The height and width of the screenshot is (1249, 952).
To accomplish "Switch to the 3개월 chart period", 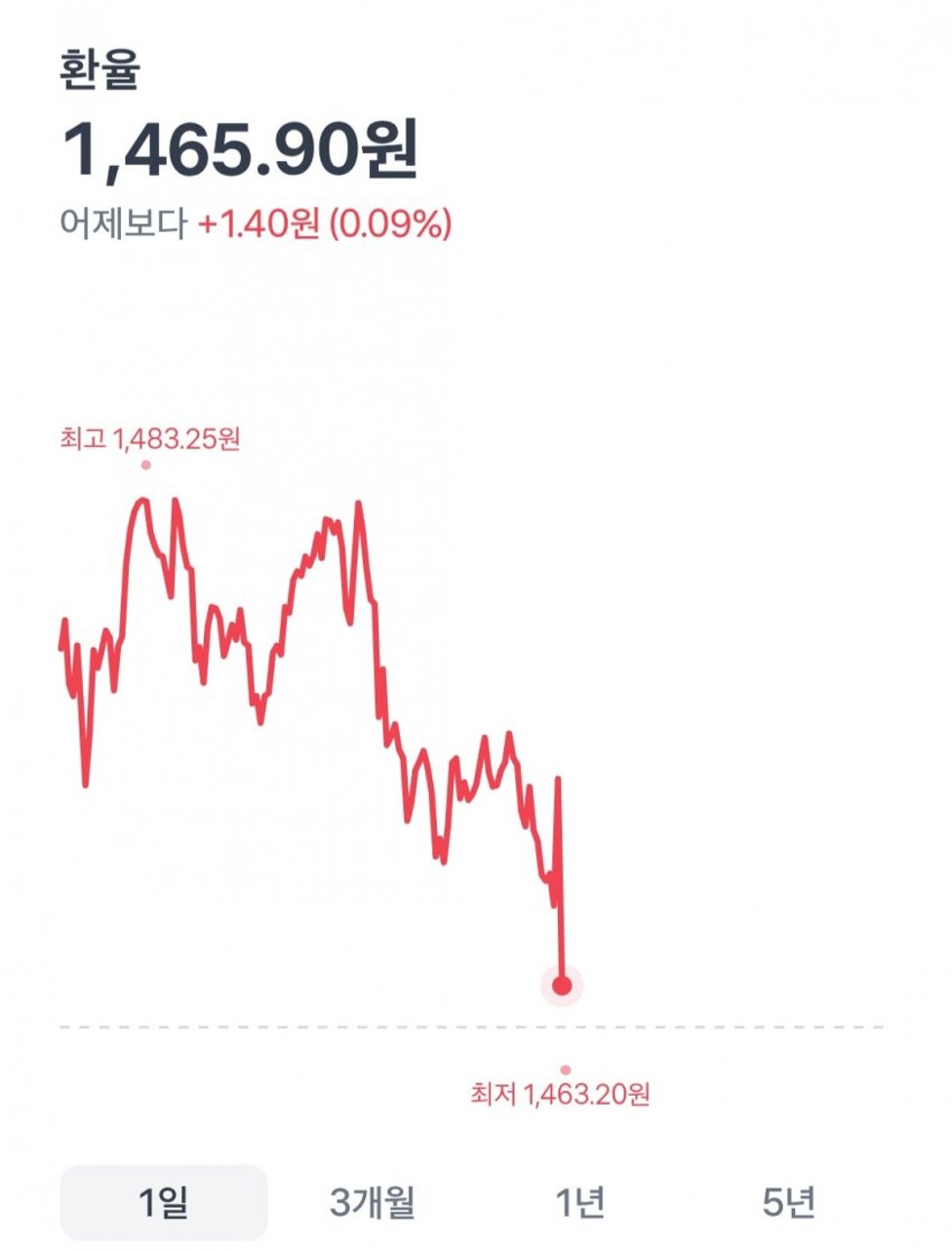I will click(x=372, y=1202).
